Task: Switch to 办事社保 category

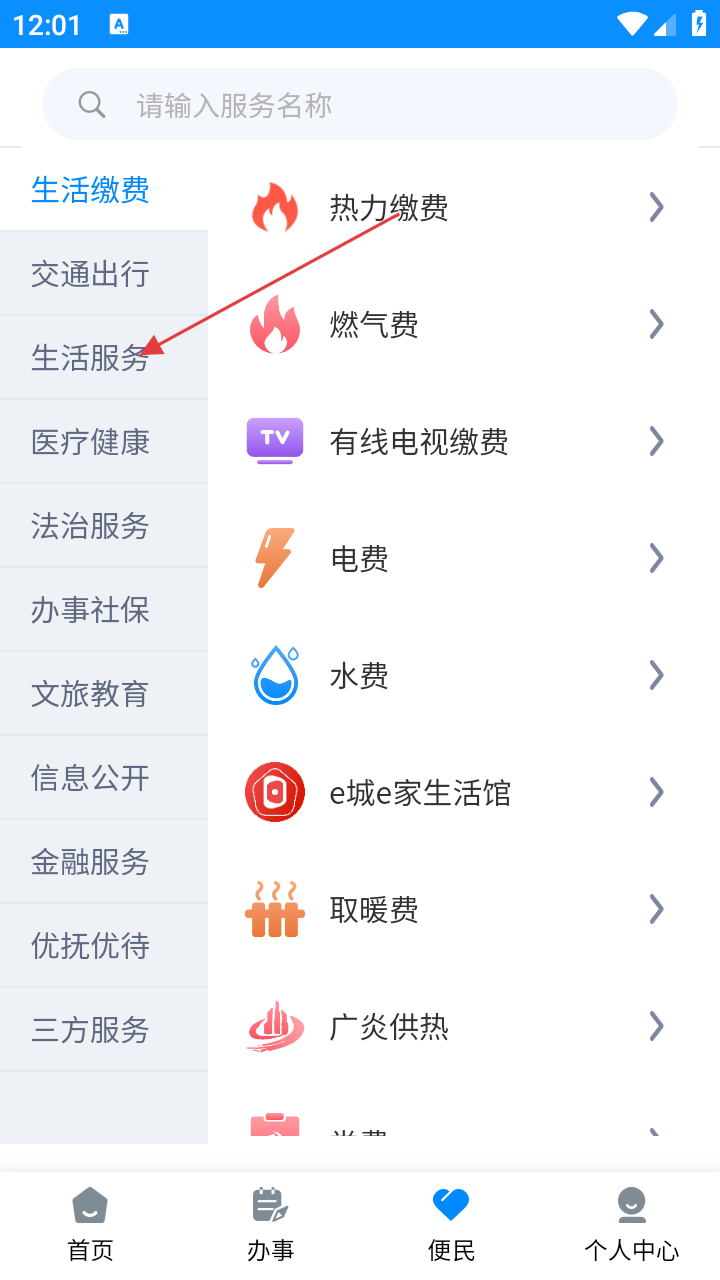Action: click(x=104, y=610)
